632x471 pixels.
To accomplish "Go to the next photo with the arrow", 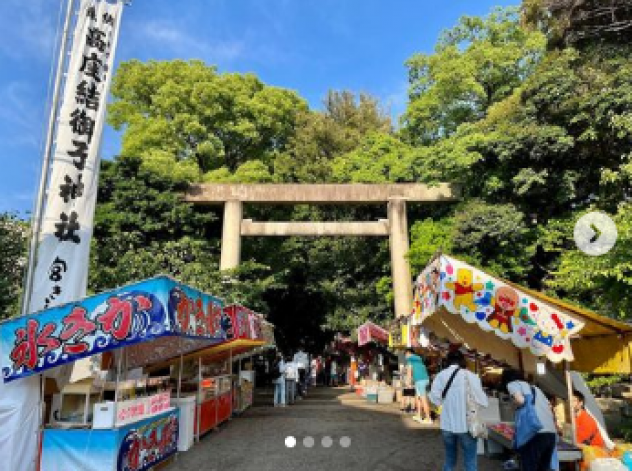I will pyautogui.click(x=595, y=233).
